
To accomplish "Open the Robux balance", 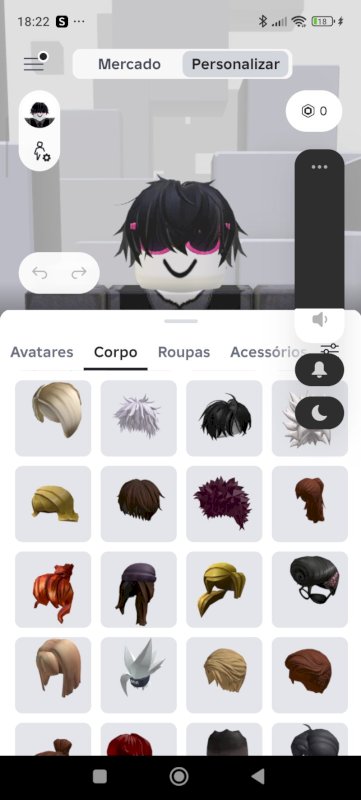I will [314, 111].
